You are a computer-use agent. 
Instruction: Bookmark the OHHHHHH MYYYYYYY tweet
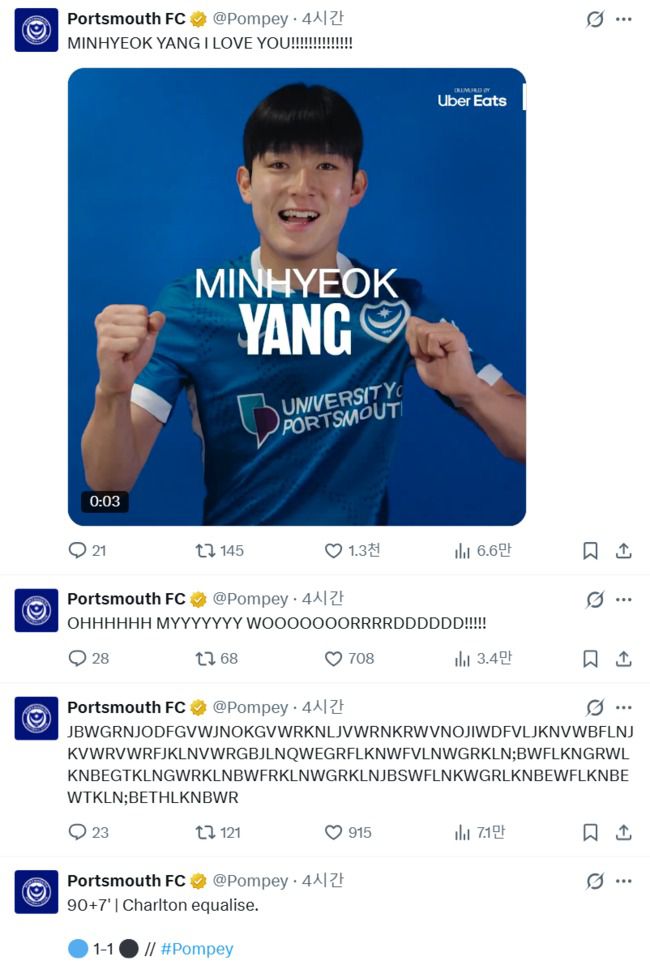(590, 658)
